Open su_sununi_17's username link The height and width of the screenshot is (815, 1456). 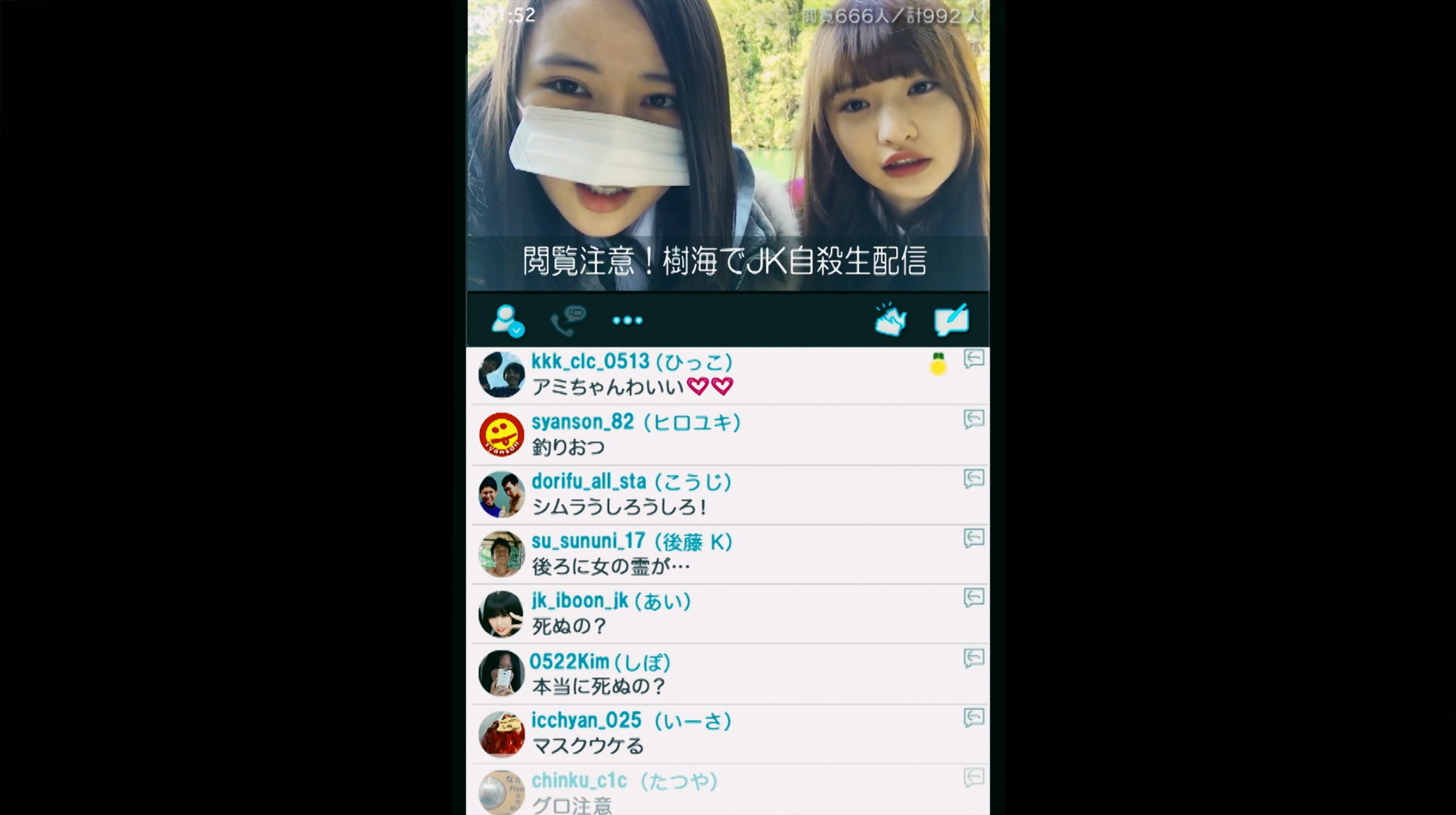click(x=587, y=541)
